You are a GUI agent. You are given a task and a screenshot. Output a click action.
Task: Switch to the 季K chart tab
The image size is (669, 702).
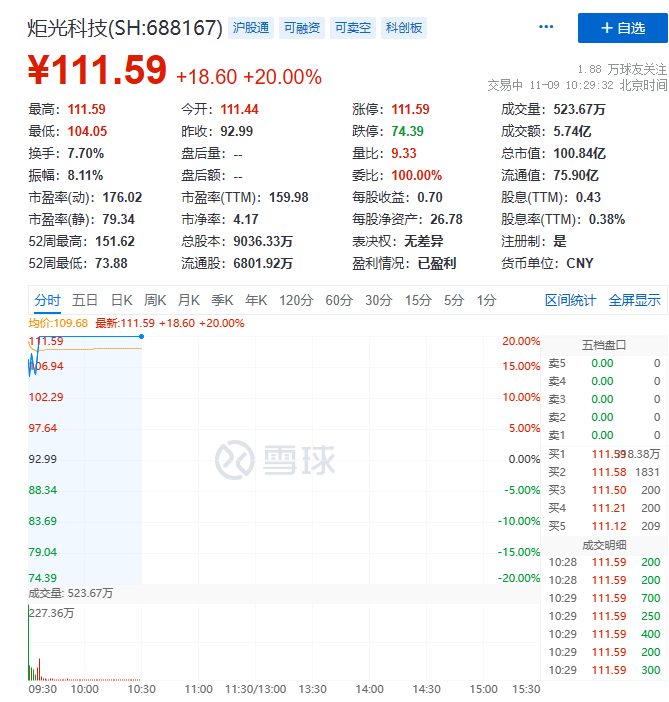point(222,300)
